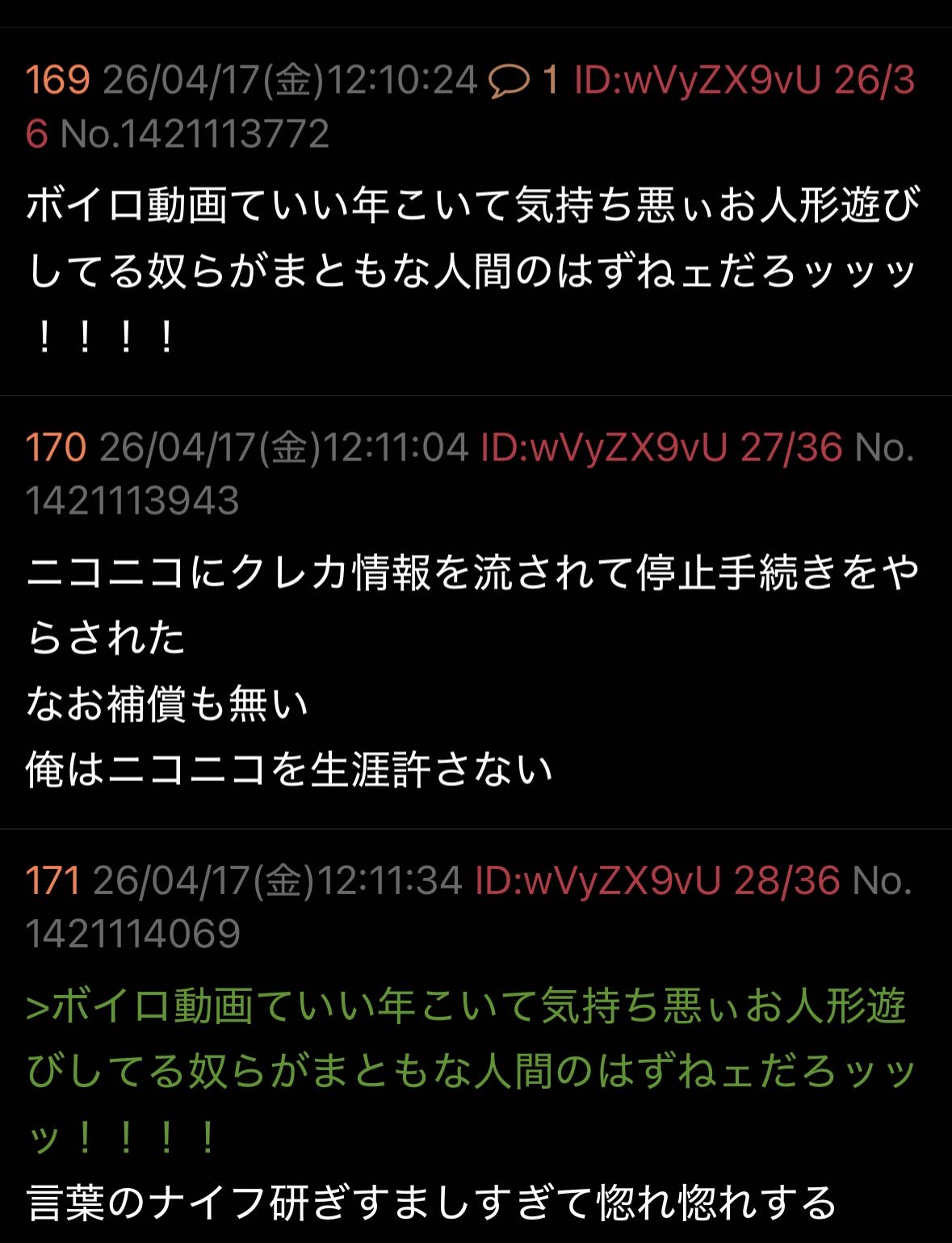Jump to the green quoted text in post 171
Viewport: 952px width, 1243px height.
[468, 1072]
